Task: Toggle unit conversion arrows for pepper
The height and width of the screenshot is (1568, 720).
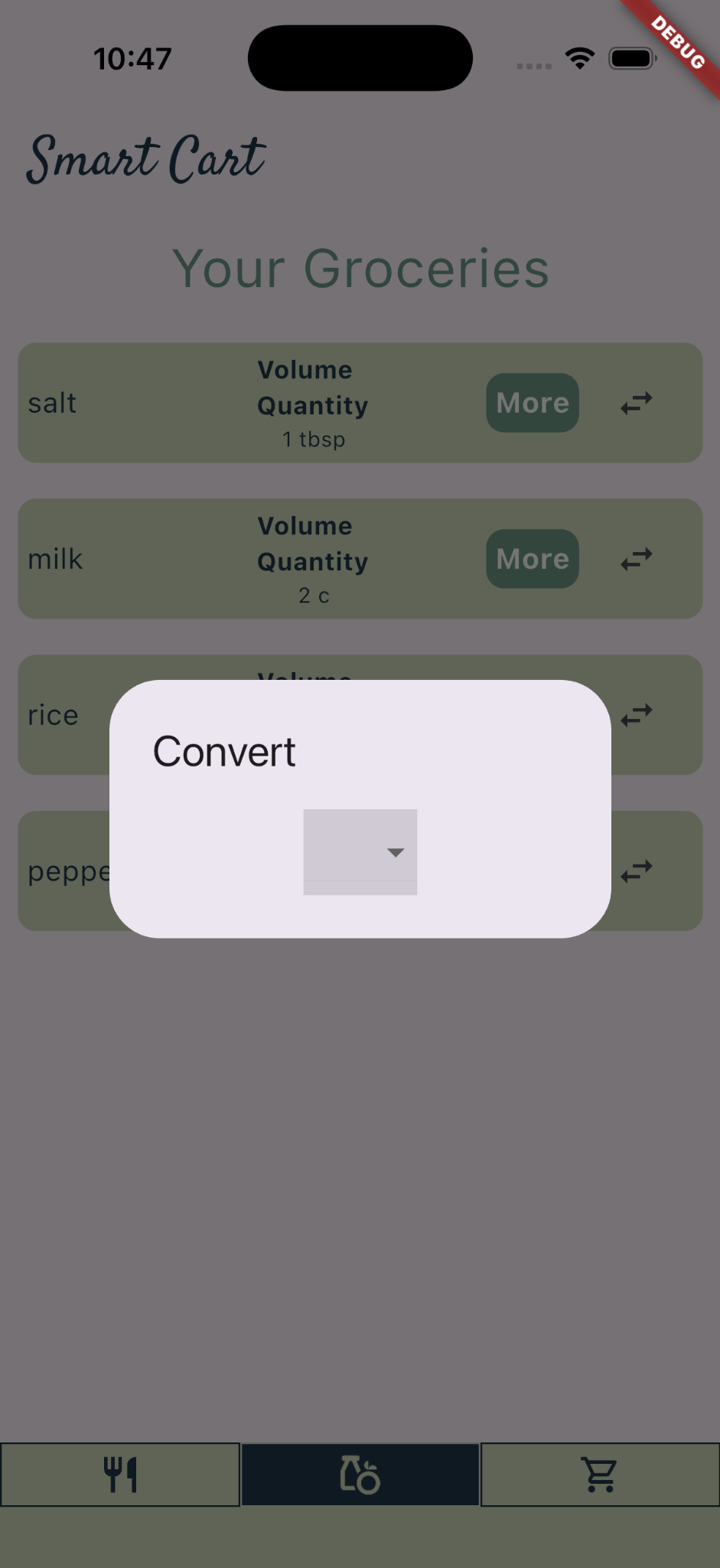Action: 636,871
